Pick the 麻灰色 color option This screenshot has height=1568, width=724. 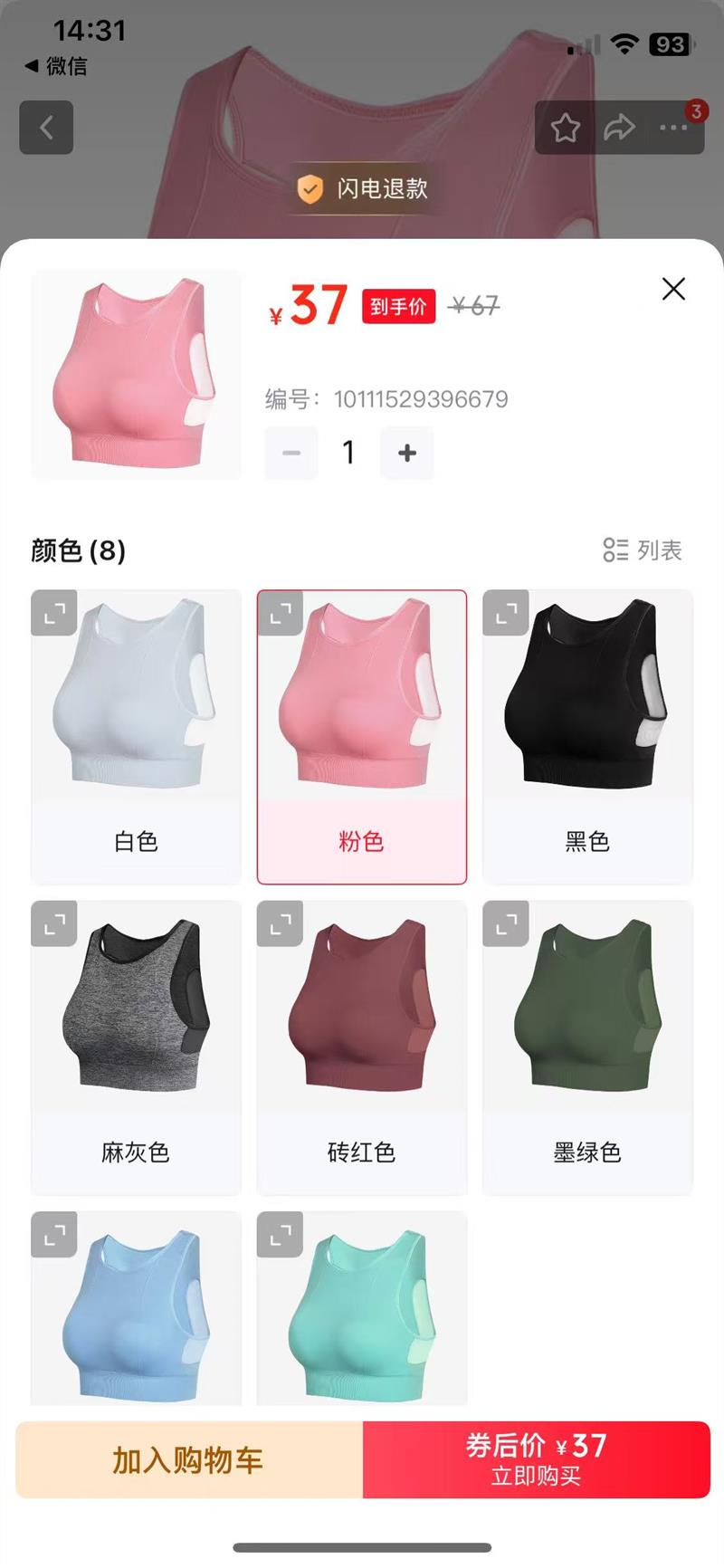point(136,1047)
